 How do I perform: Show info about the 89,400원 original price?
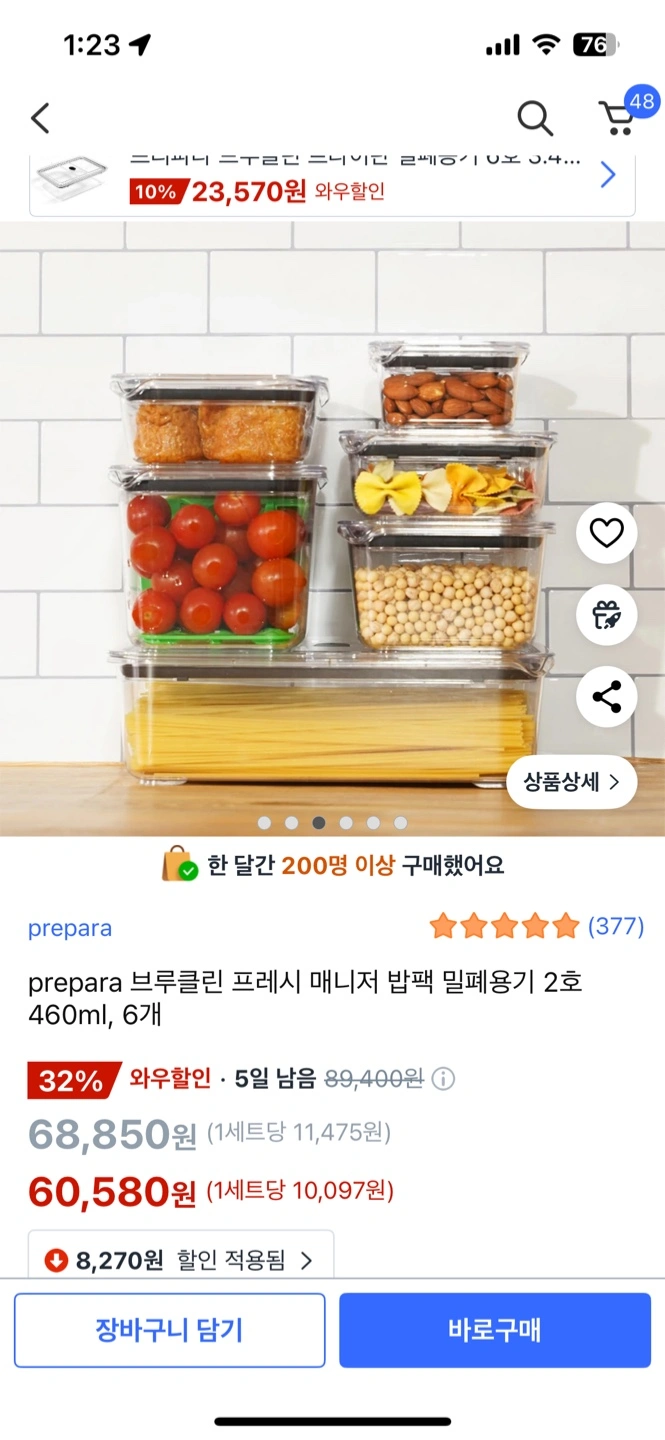pyautogui.click(x=442, y=1079)
